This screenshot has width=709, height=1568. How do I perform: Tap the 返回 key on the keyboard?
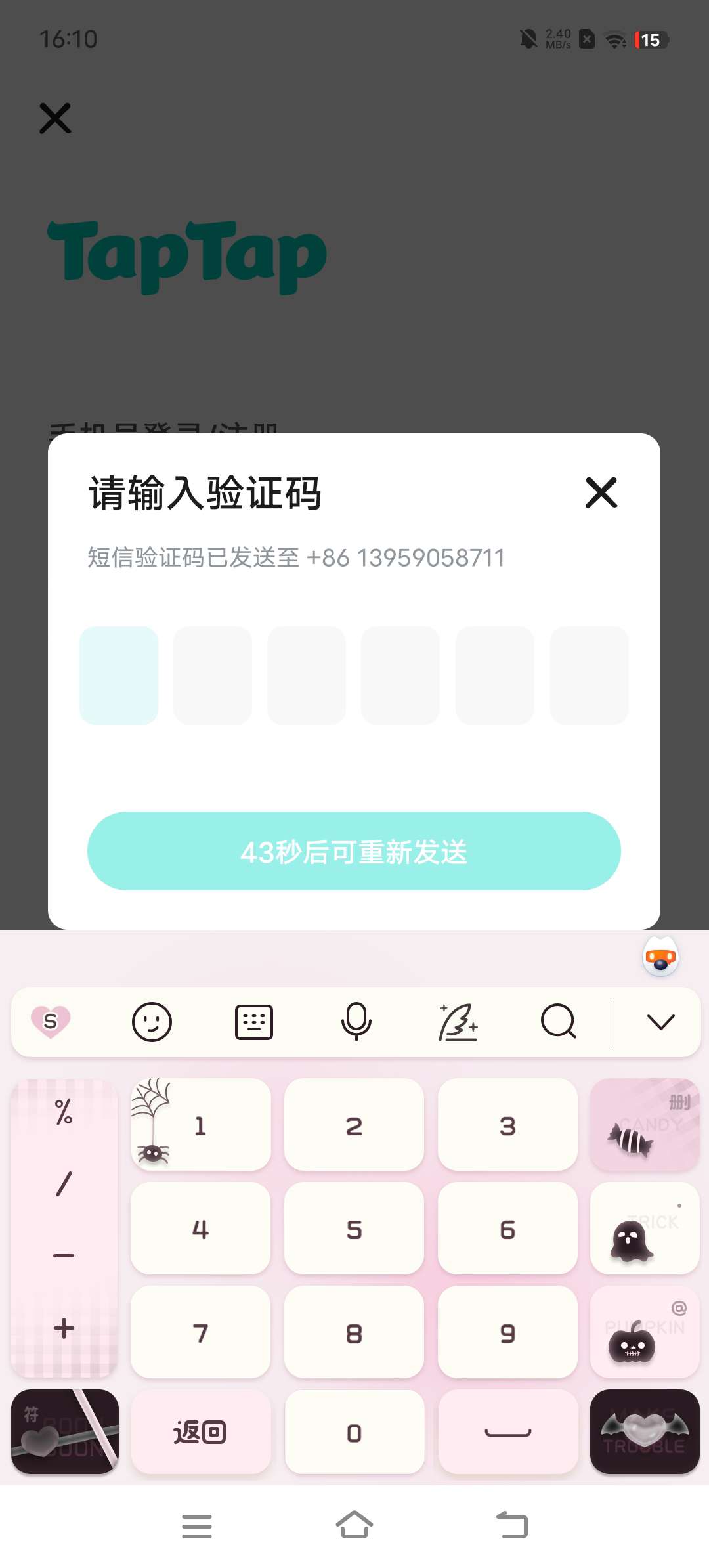coord(200,1433)
